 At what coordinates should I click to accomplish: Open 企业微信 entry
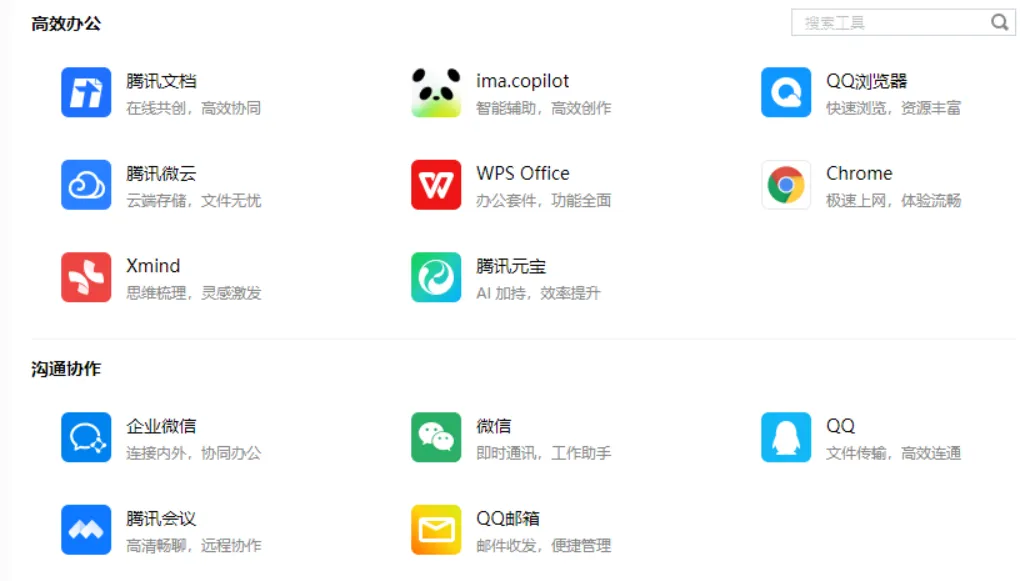(87, 438)
